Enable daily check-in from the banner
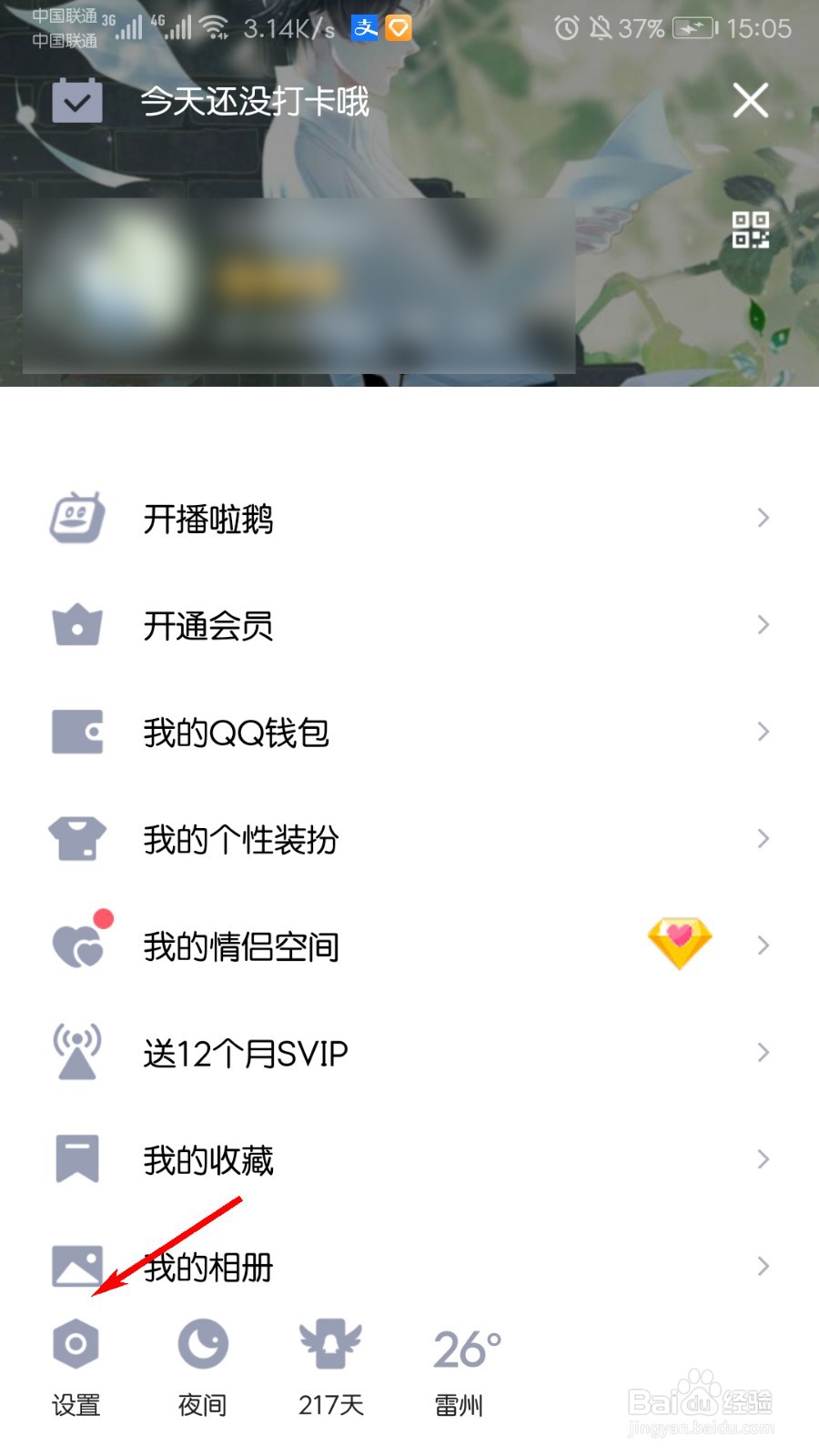The height and width of the screenshot is (1456, 819). [x=76, y=101]
